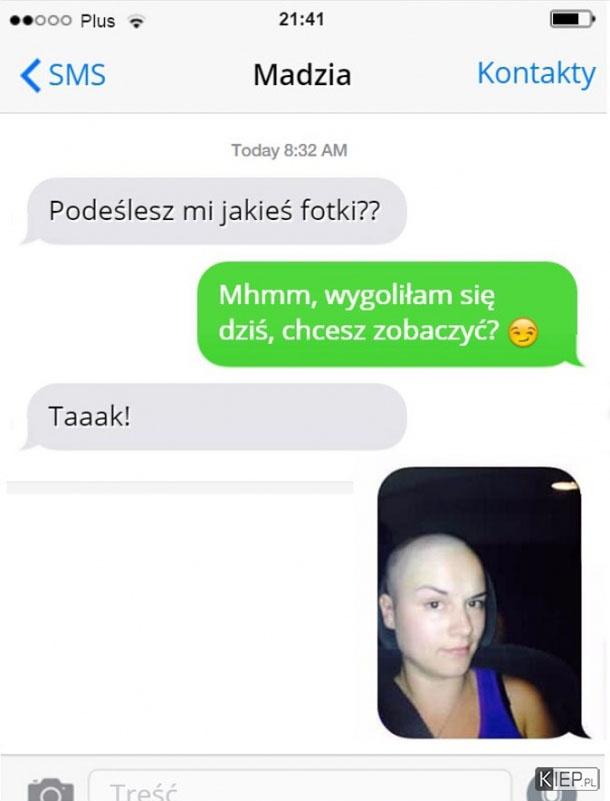610x801 pixels.
Task: Tap the camera icon to attach a photo
Action: click(50, 790)
